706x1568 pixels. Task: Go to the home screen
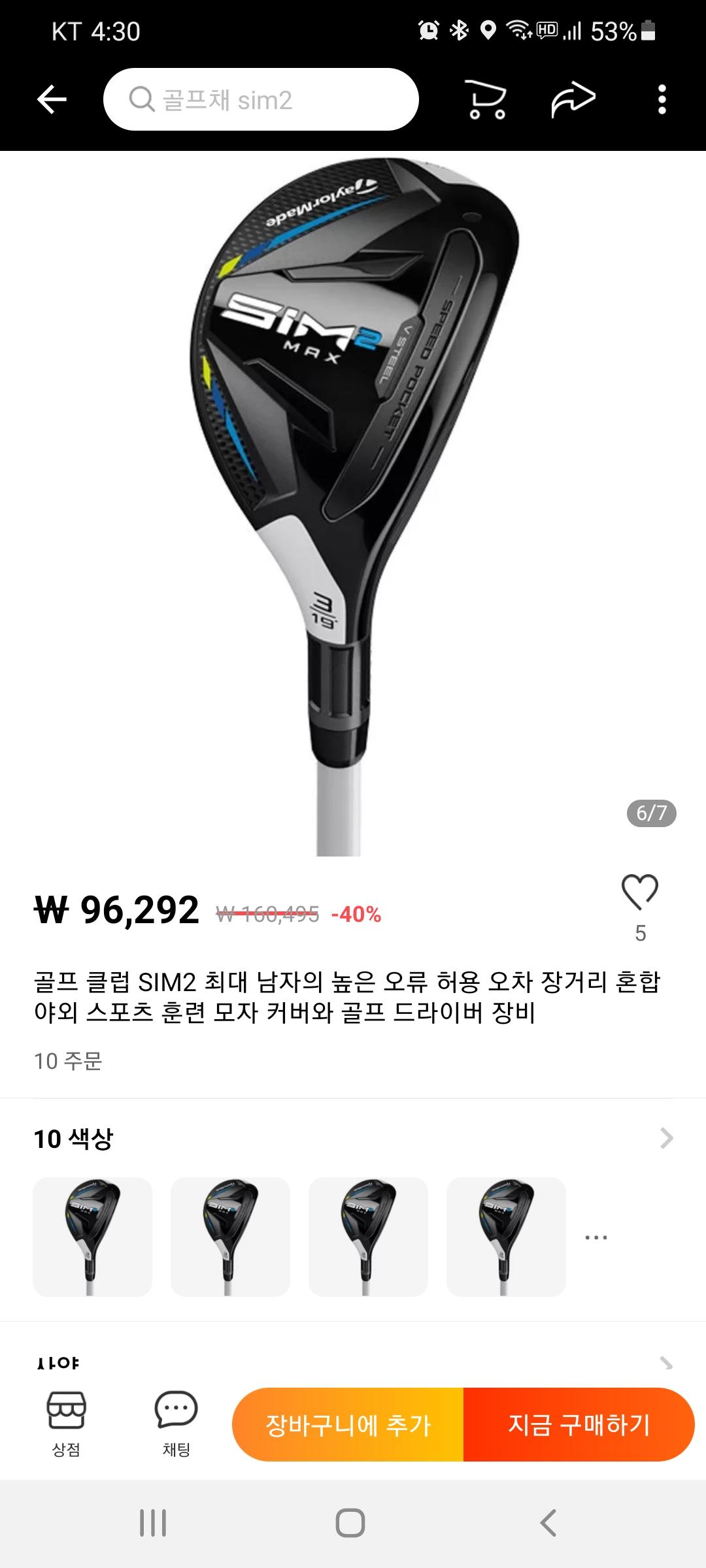coord(350,1523)
